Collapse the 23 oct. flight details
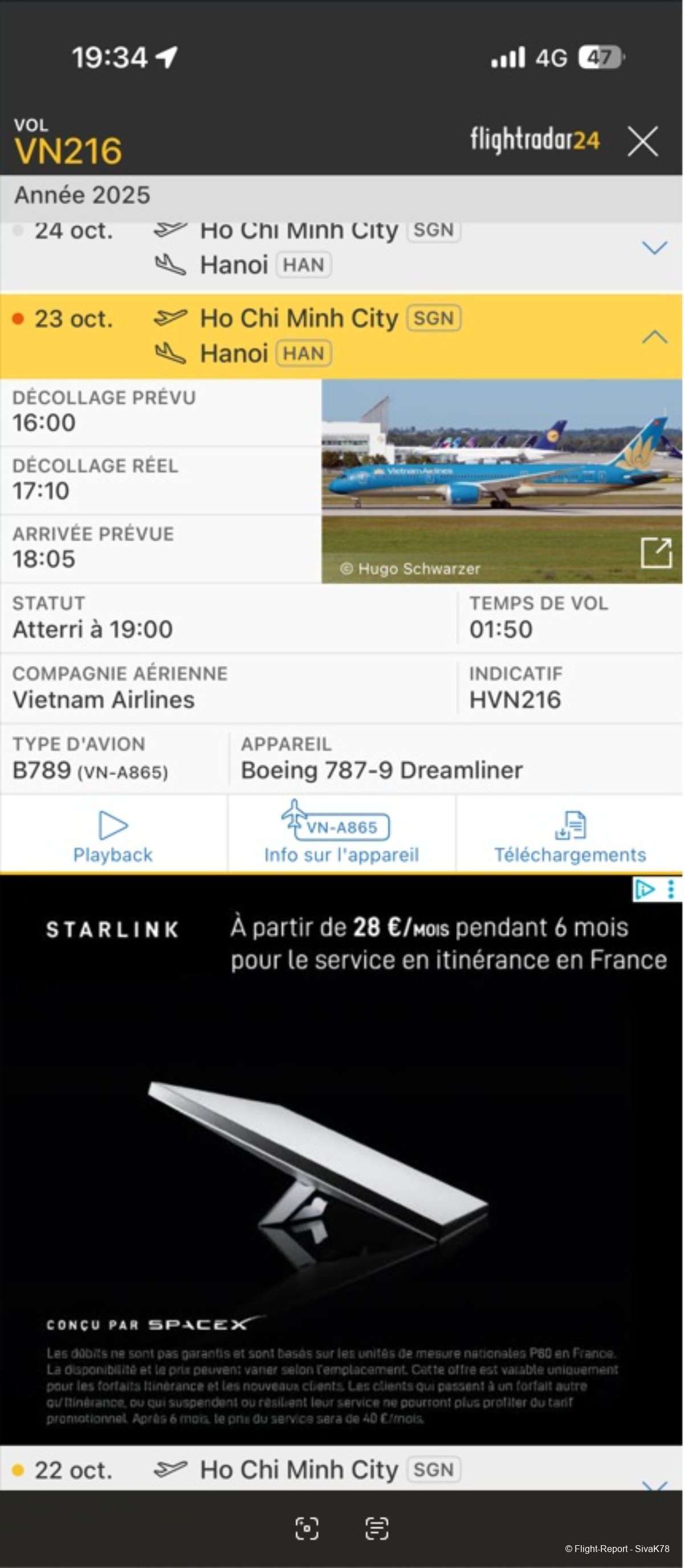Image resolution: width=684 pixels, height=1568 pixels. click(x=654, y=337)
